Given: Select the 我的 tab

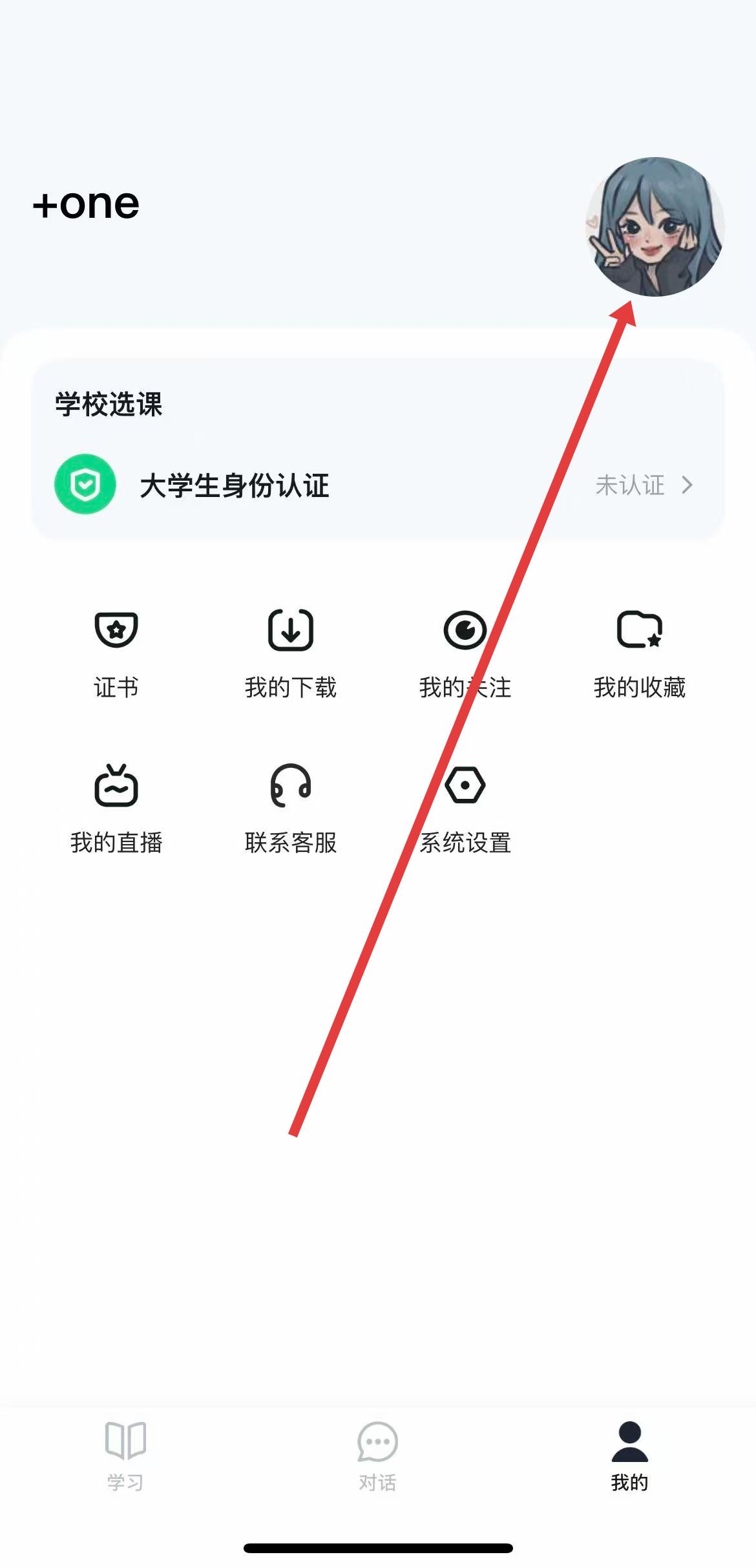Looking at the screenshot, I should point(629,1454).
